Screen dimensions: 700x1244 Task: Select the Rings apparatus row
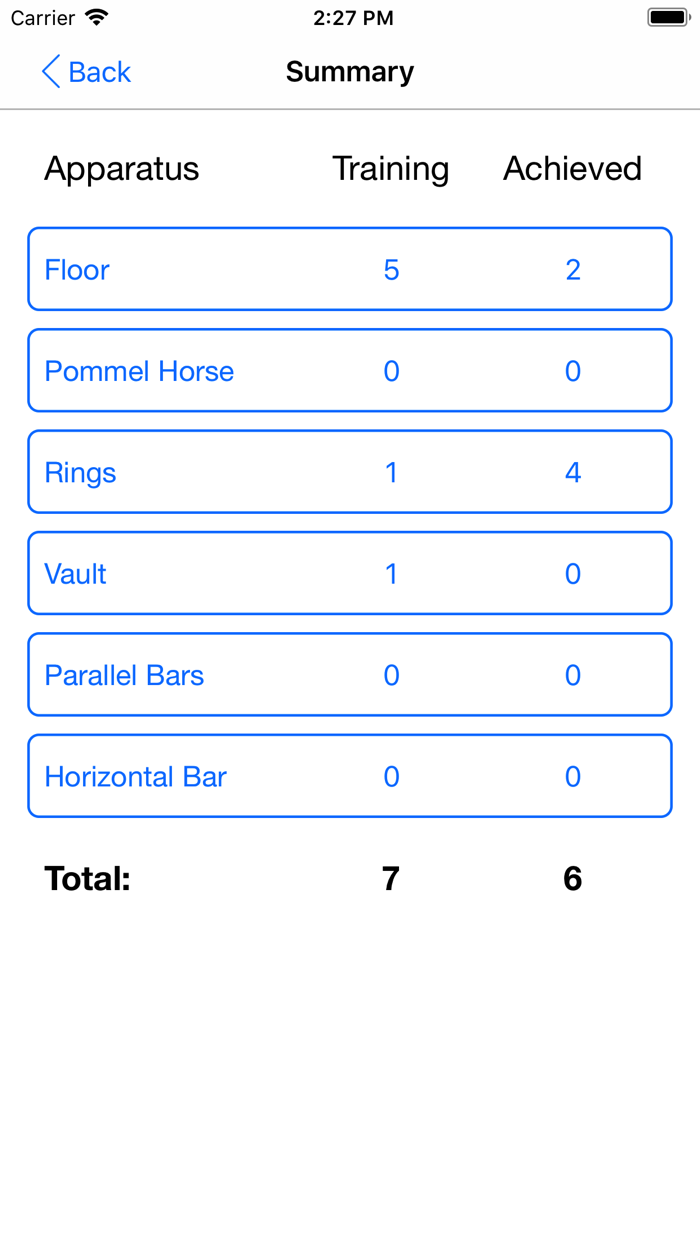(349, 472)
